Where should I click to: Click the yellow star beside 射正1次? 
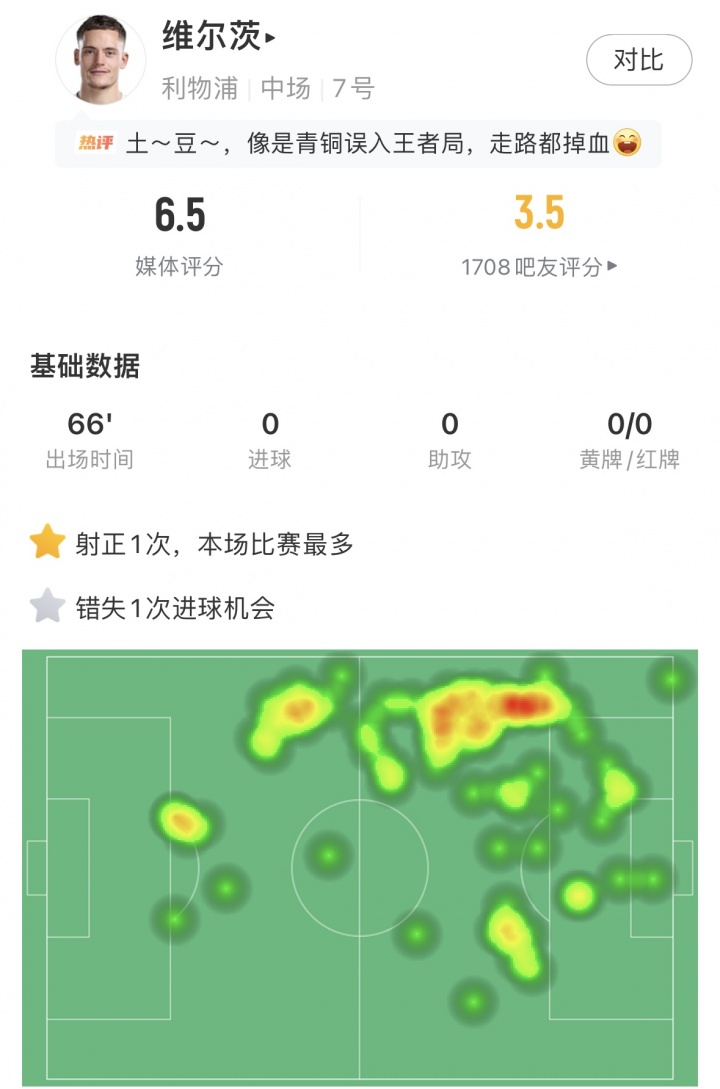[x=45, y=540]
